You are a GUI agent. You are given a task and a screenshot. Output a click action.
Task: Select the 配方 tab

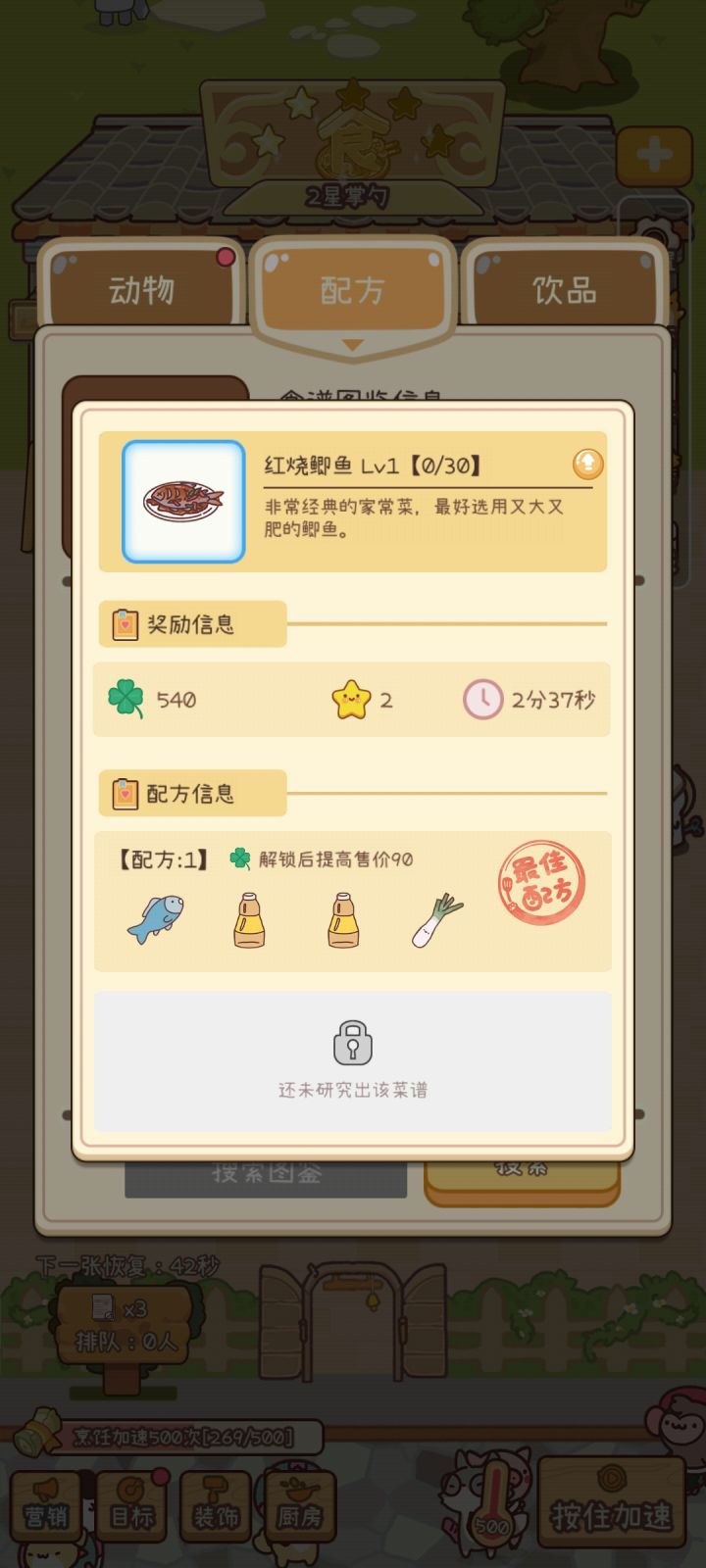(x=351, y=288)
